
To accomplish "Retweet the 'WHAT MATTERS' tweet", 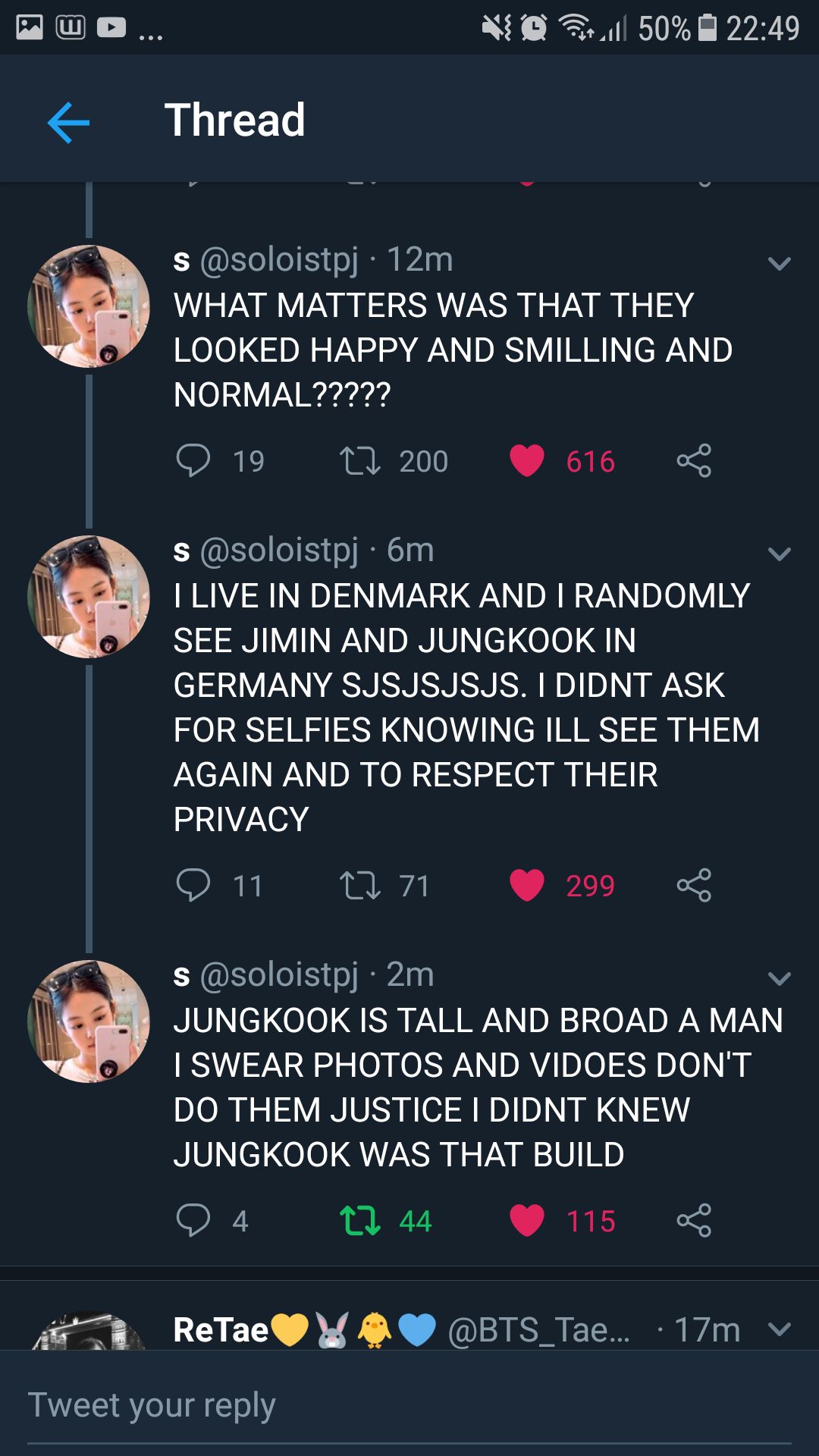I will coord(359,460).
